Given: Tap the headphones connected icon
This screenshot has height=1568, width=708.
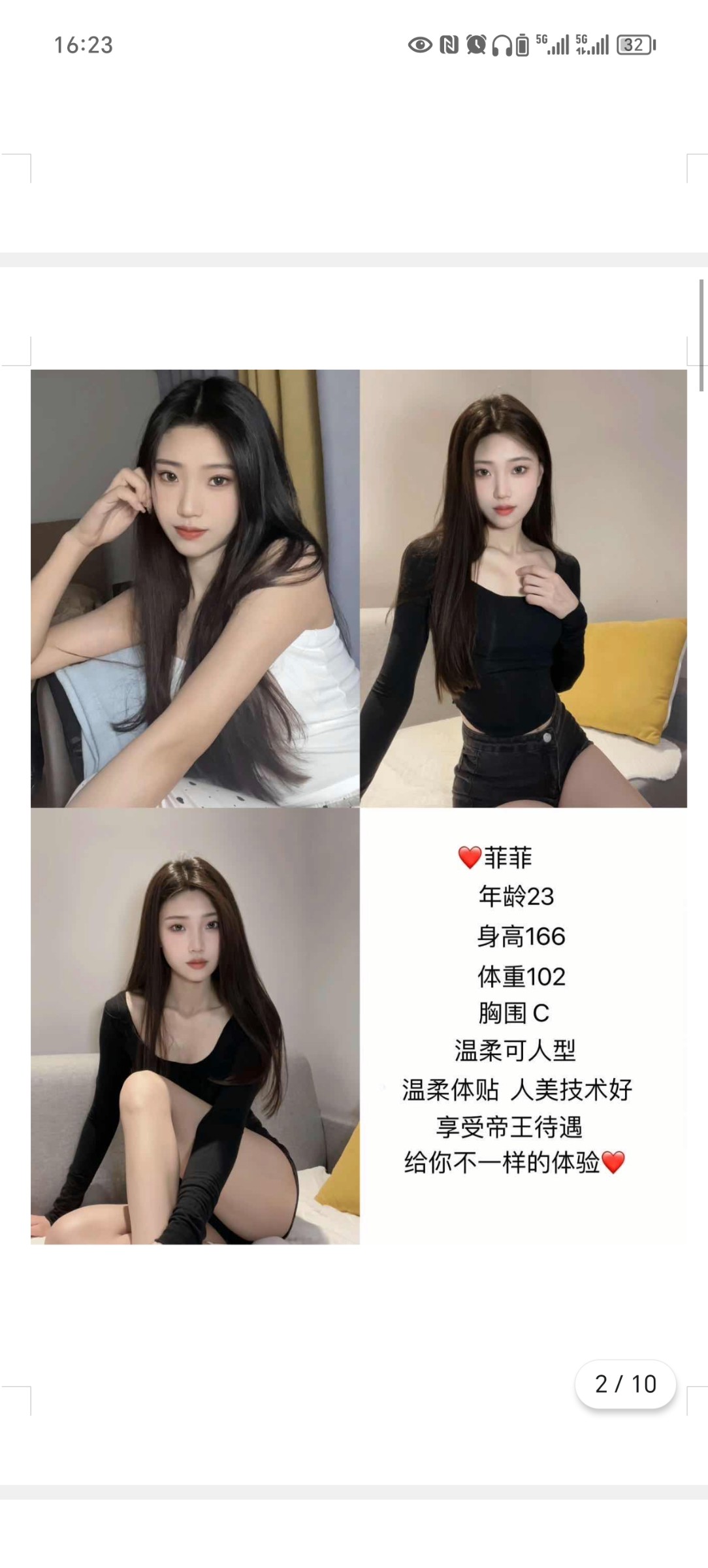Looking at the screenshot, I should pyautogui.click(x=502, y=46).
